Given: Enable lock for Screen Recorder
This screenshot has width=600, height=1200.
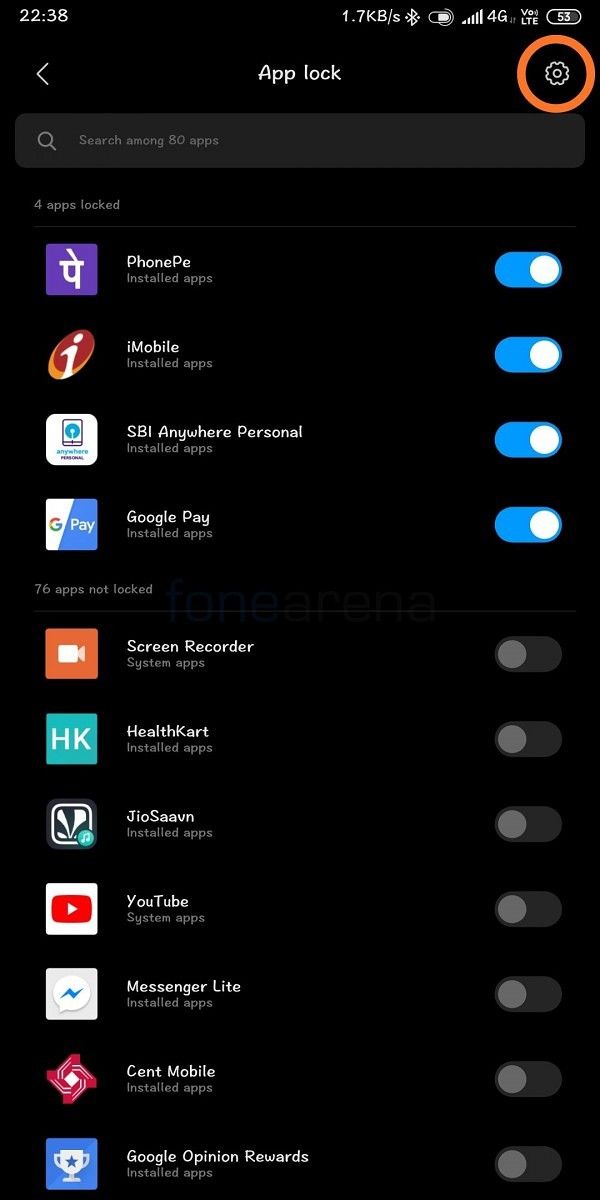Looking at the screenshot, I should click(528, 654).
